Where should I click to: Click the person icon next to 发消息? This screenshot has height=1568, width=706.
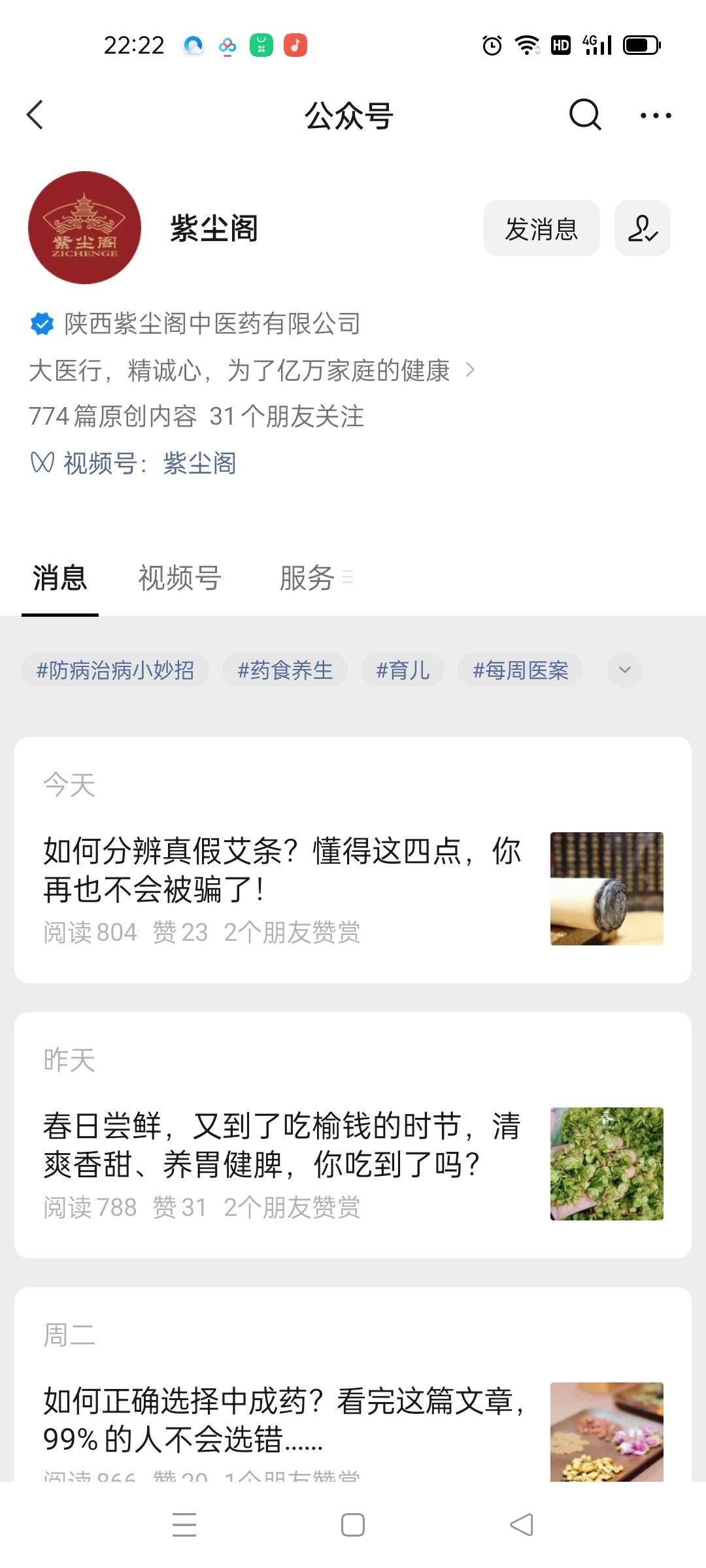click(642, 228)
